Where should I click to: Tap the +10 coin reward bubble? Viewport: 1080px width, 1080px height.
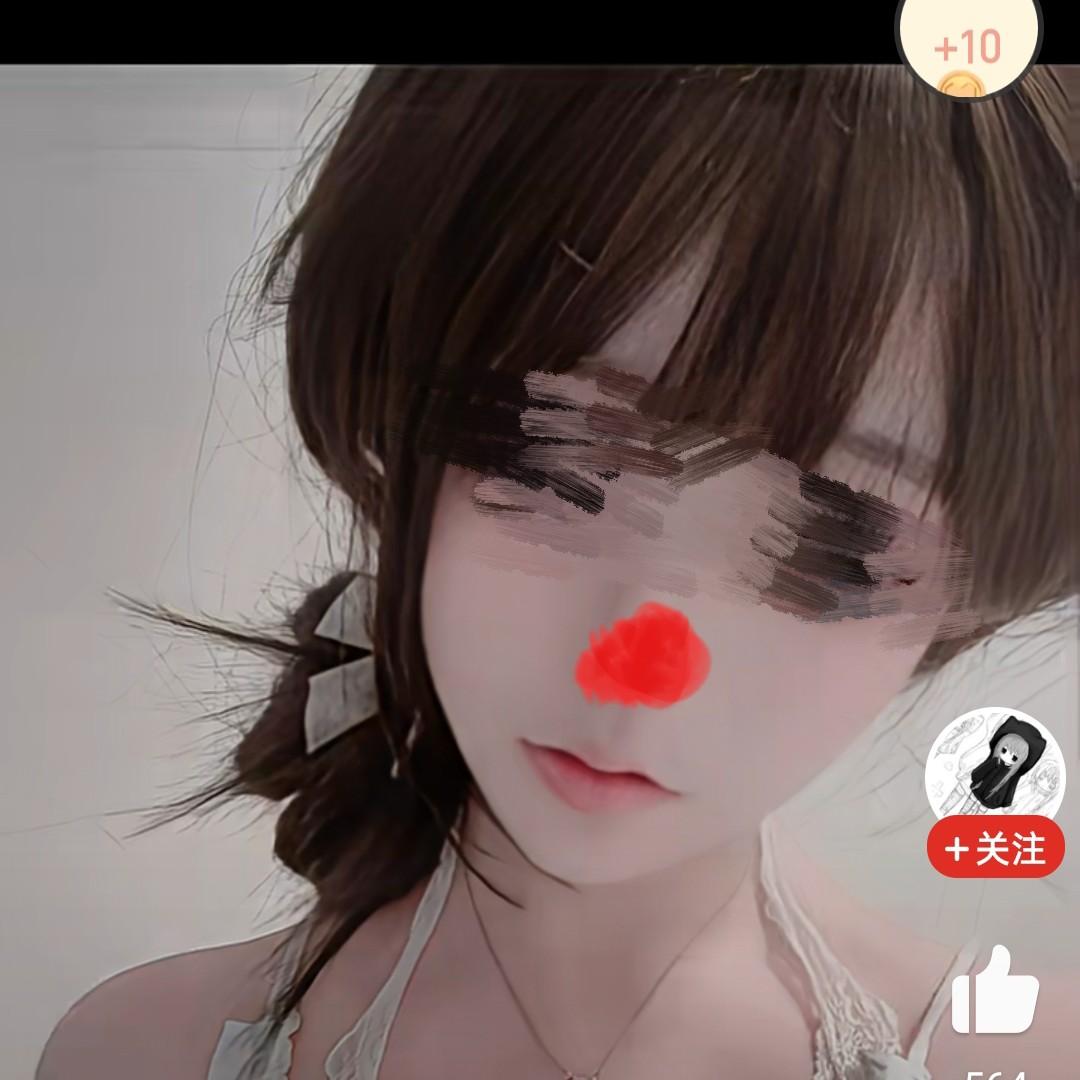[x=968, y=48]
